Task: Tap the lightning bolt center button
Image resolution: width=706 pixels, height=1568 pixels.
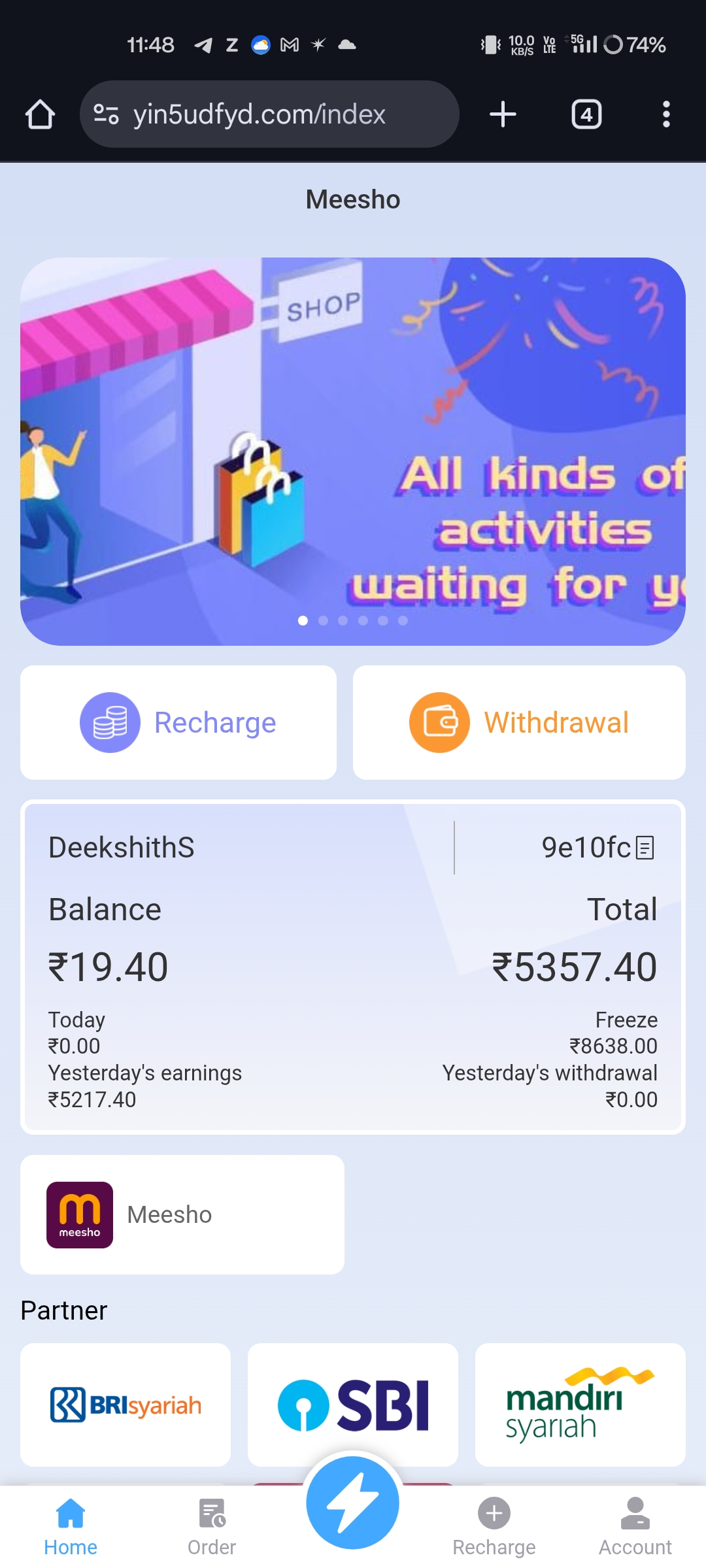Action: coord(353,1503)
